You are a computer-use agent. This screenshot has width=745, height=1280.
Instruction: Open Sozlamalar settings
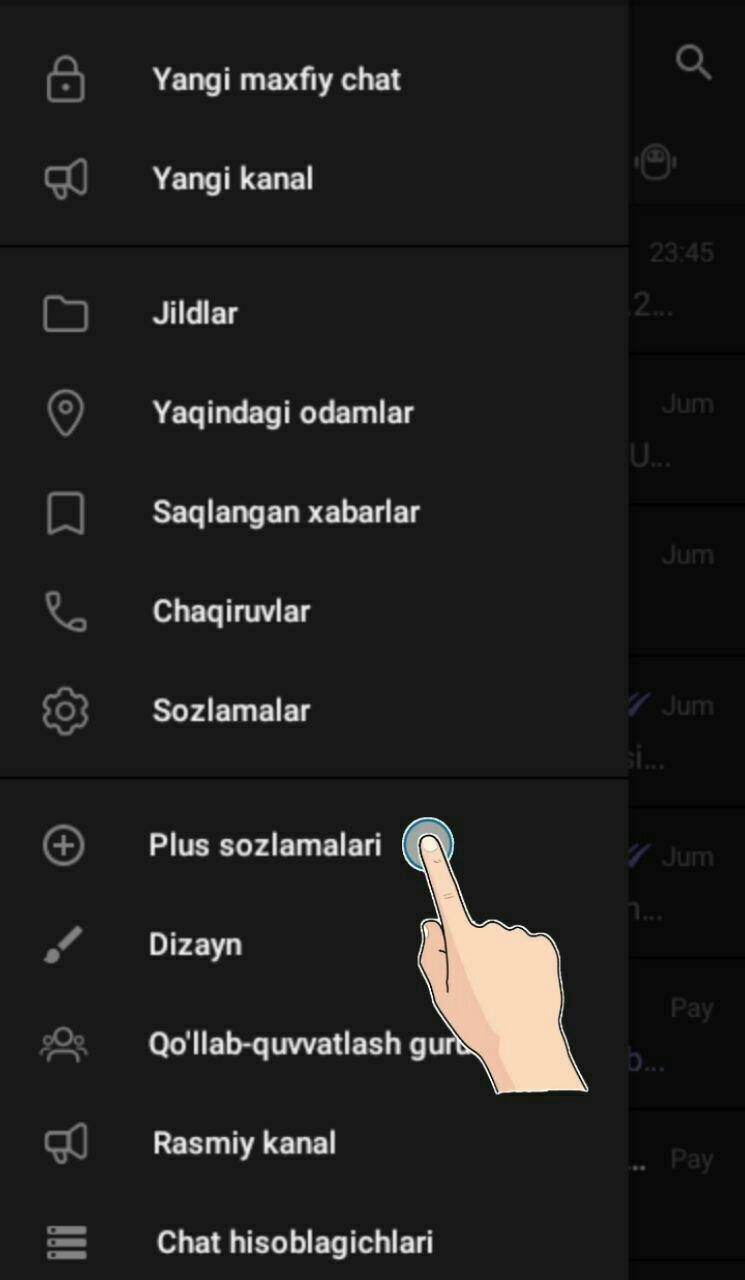pos(231,711)
